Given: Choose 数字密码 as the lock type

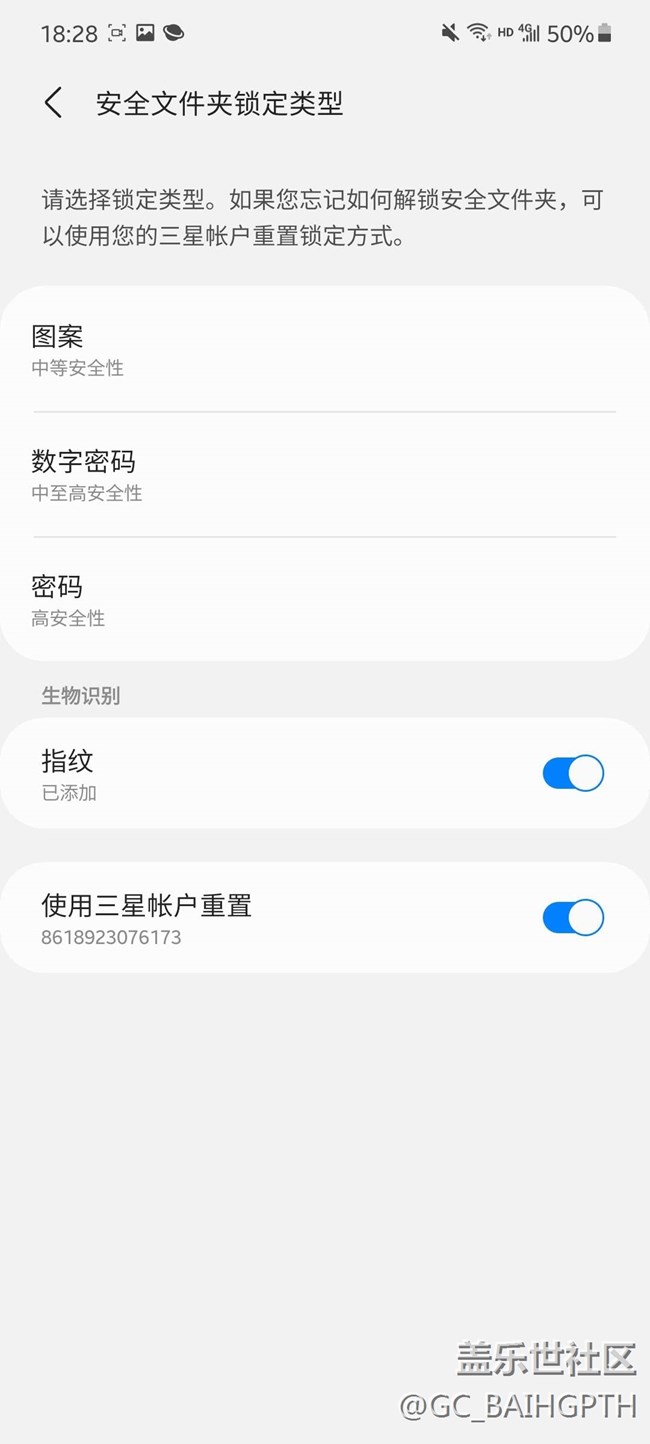Looking at the screenshot, I should [325, 474].
